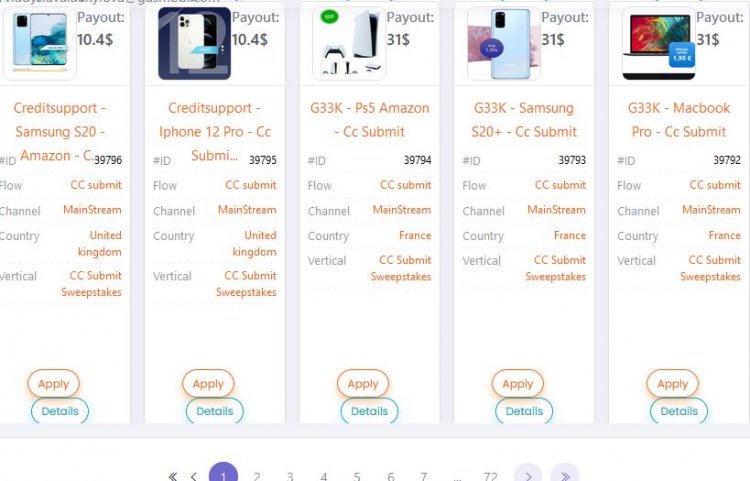The height and width of the screenshot is (481, 750).
Task: See Details for the Macbook Pro offer
Action: coord(679,410)
